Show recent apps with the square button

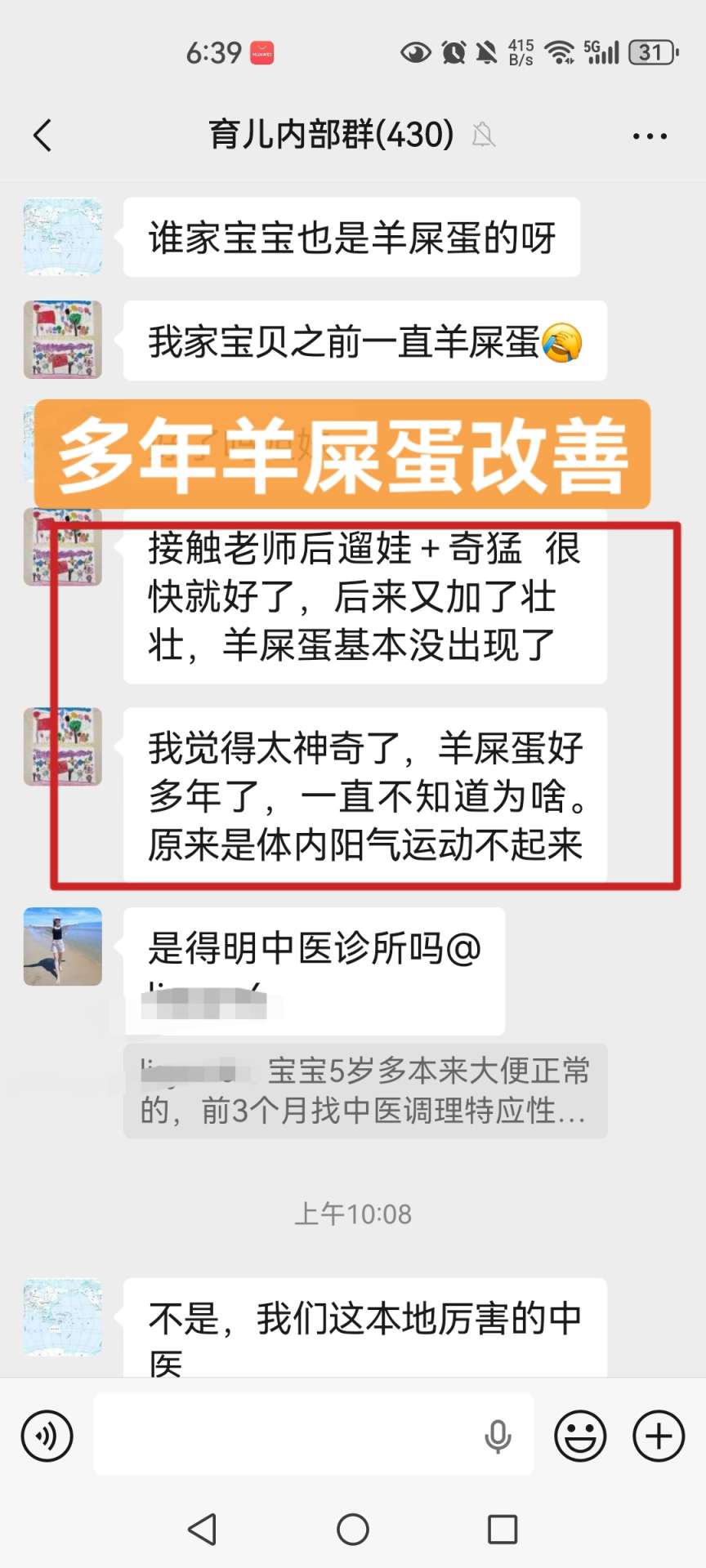(x=502, y=1529)
